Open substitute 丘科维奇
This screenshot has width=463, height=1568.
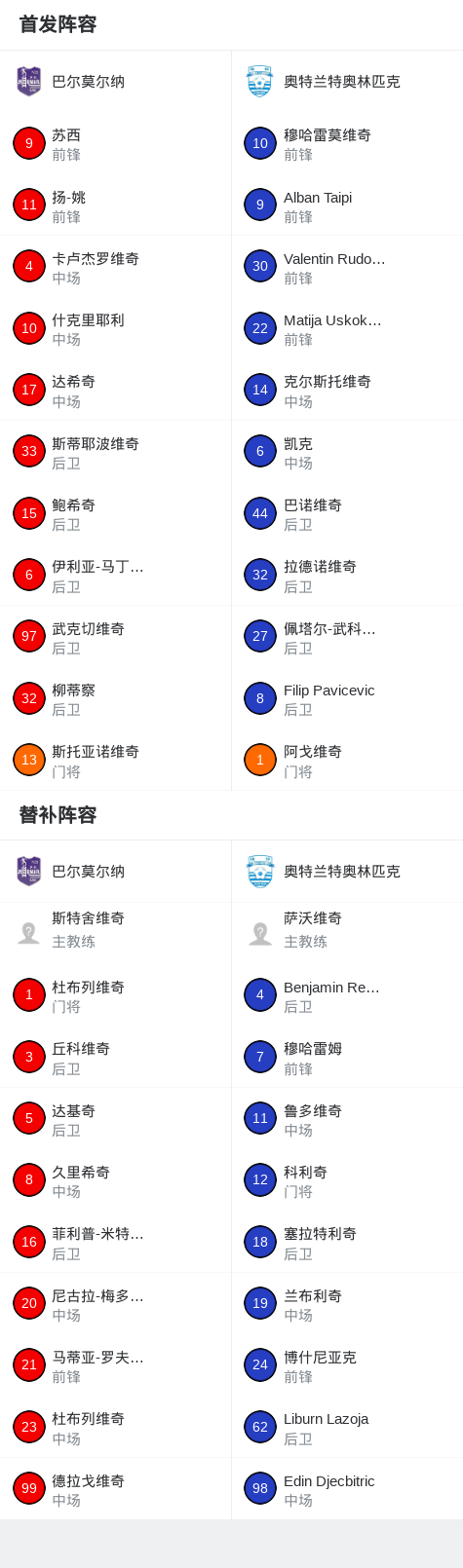(115, 1058)
